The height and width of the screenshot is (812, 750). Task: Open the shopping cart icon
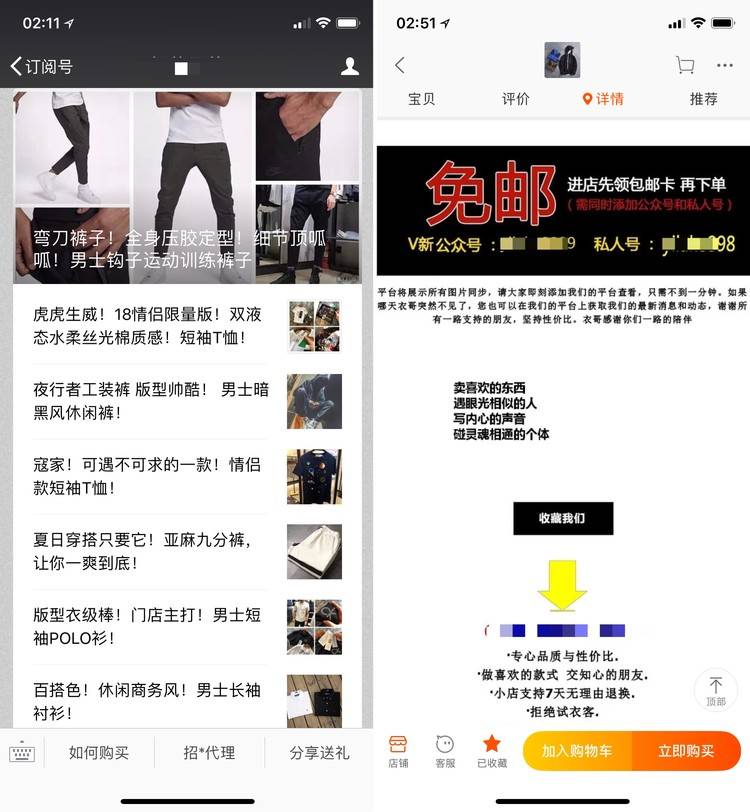tap(685, 65)
